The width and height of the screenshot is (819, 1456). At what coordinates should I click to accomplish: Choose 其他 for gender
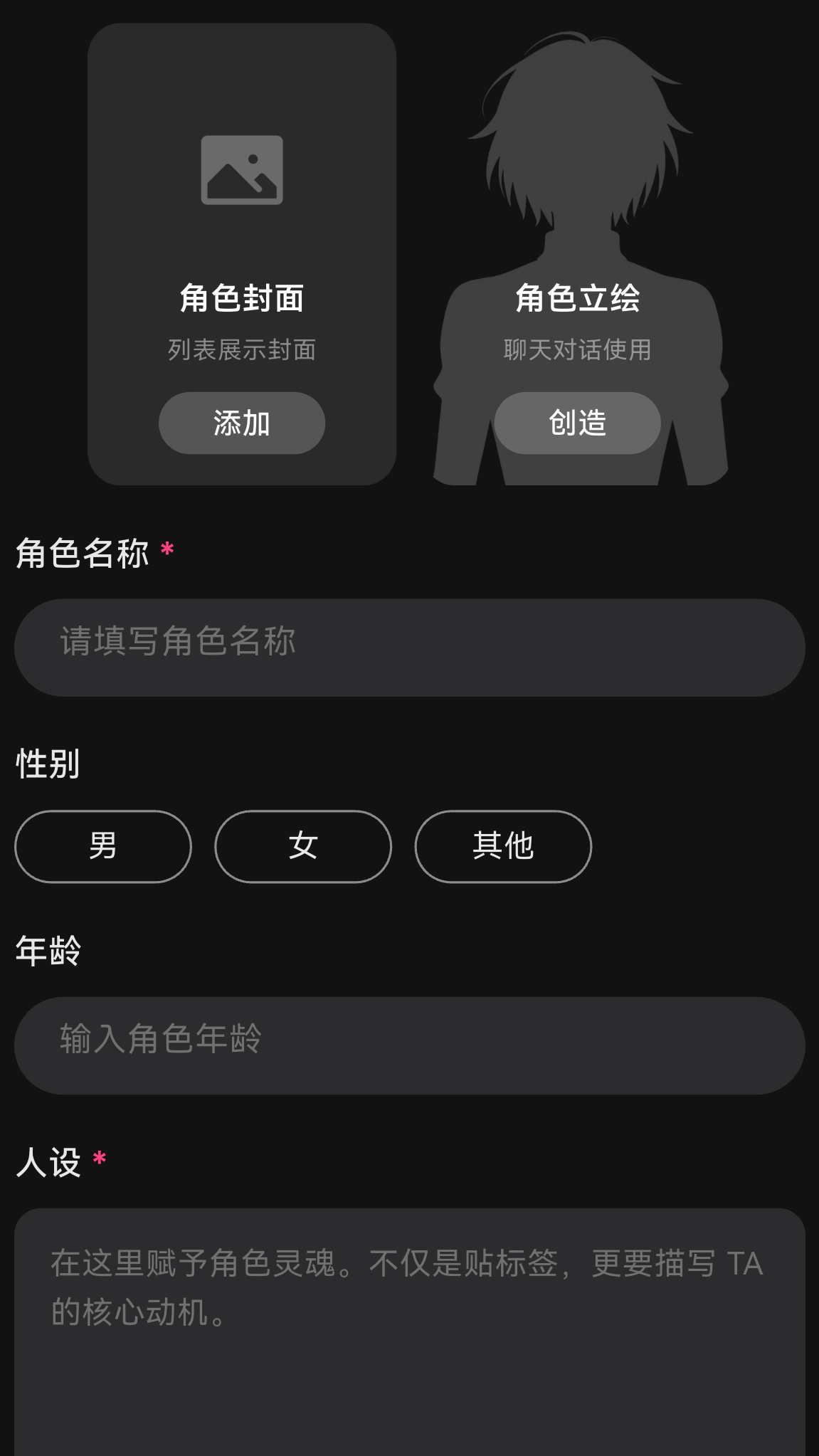503,846
